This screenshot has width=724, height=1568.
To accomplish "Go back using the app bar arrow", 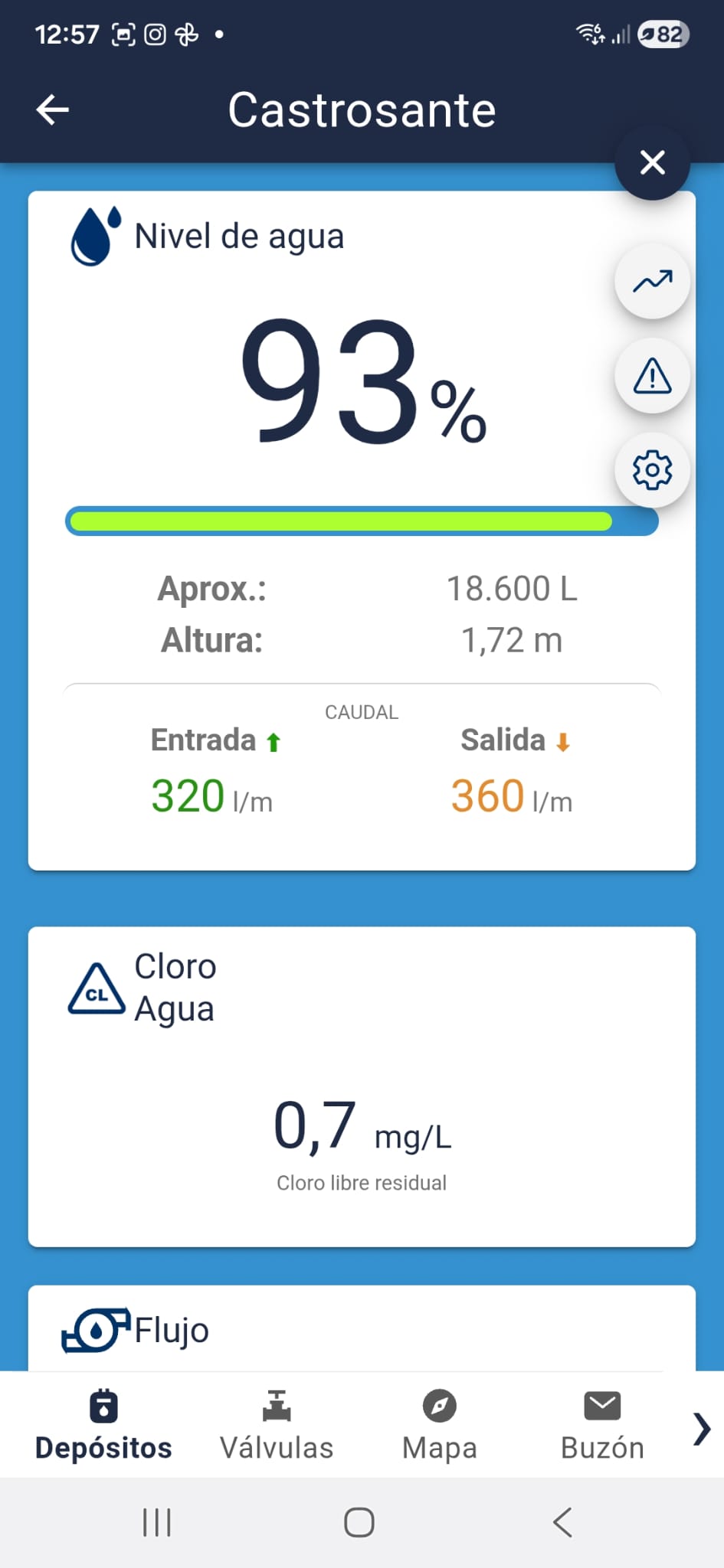I will (53, 109).
